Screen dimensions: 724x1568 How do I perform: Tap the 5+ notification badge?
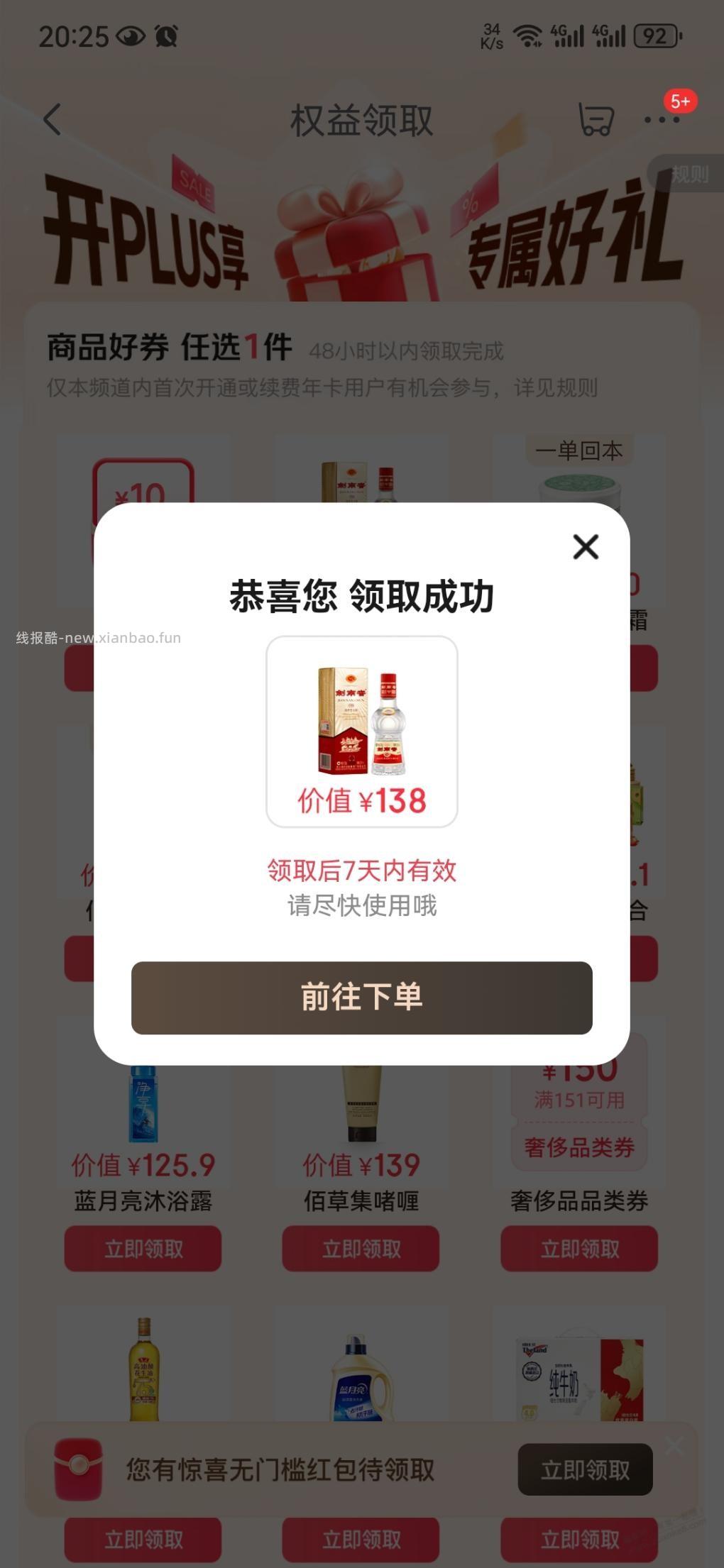(681, 102)
